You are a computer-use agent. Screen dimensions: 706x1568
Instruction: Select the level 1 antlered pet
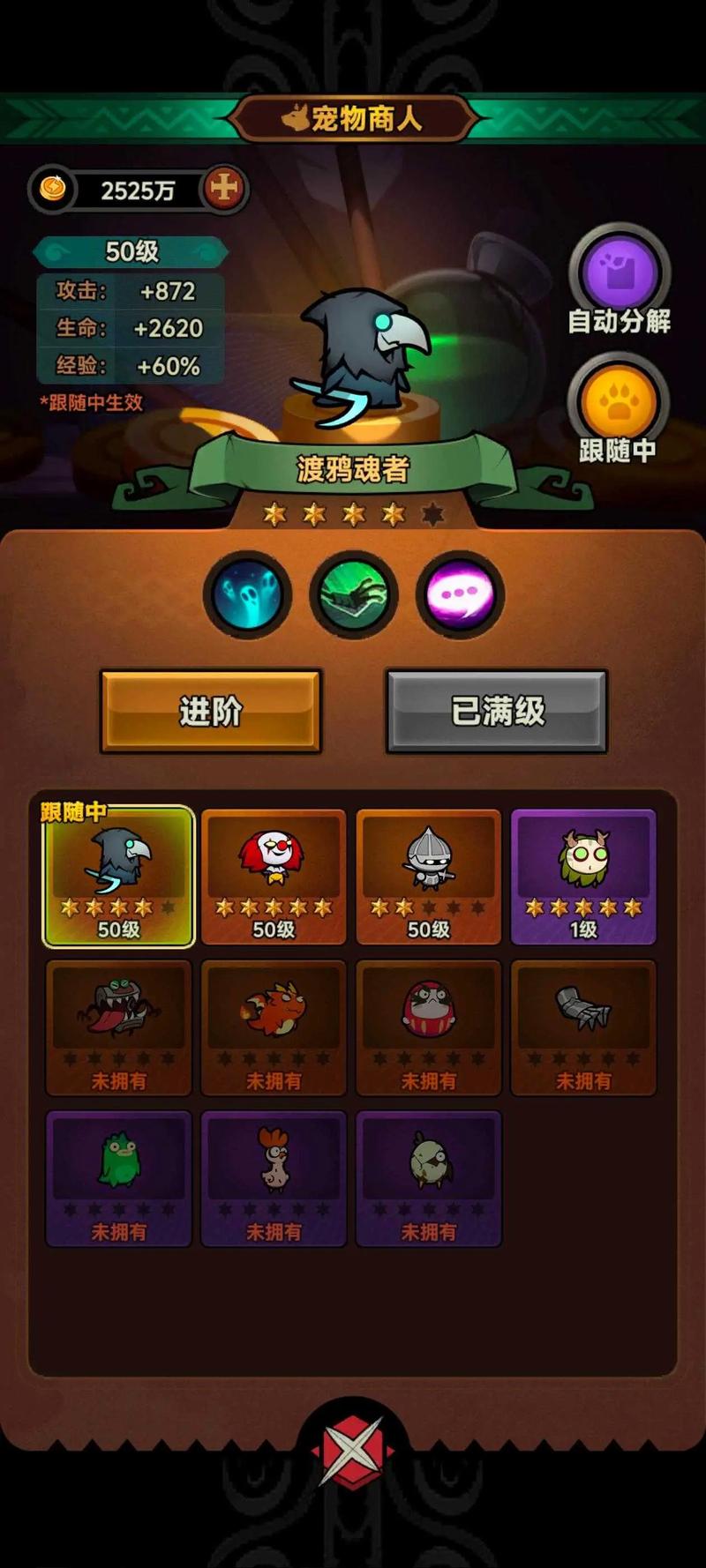click(583, 877)
